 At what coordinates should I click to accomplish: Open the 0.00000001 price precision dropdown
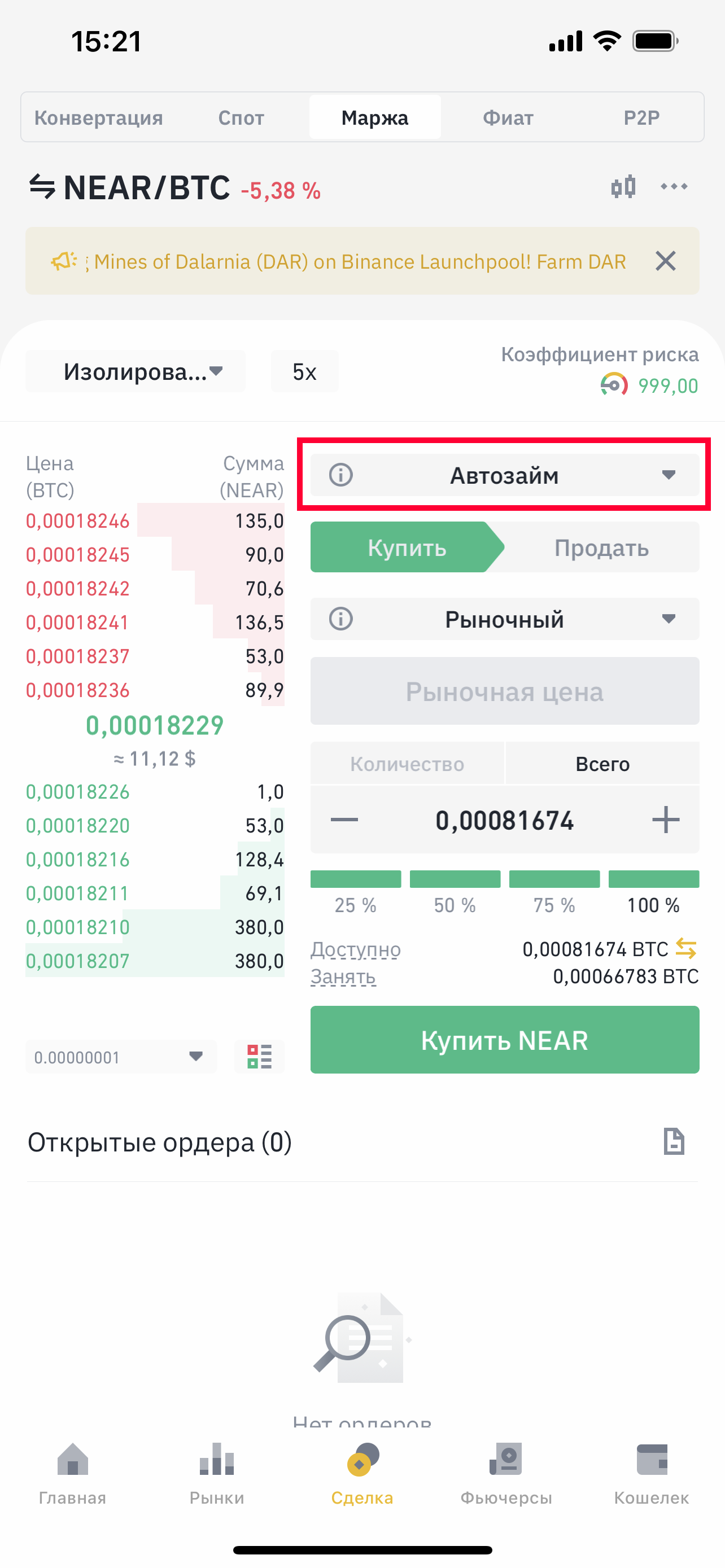pos(120,1057)
